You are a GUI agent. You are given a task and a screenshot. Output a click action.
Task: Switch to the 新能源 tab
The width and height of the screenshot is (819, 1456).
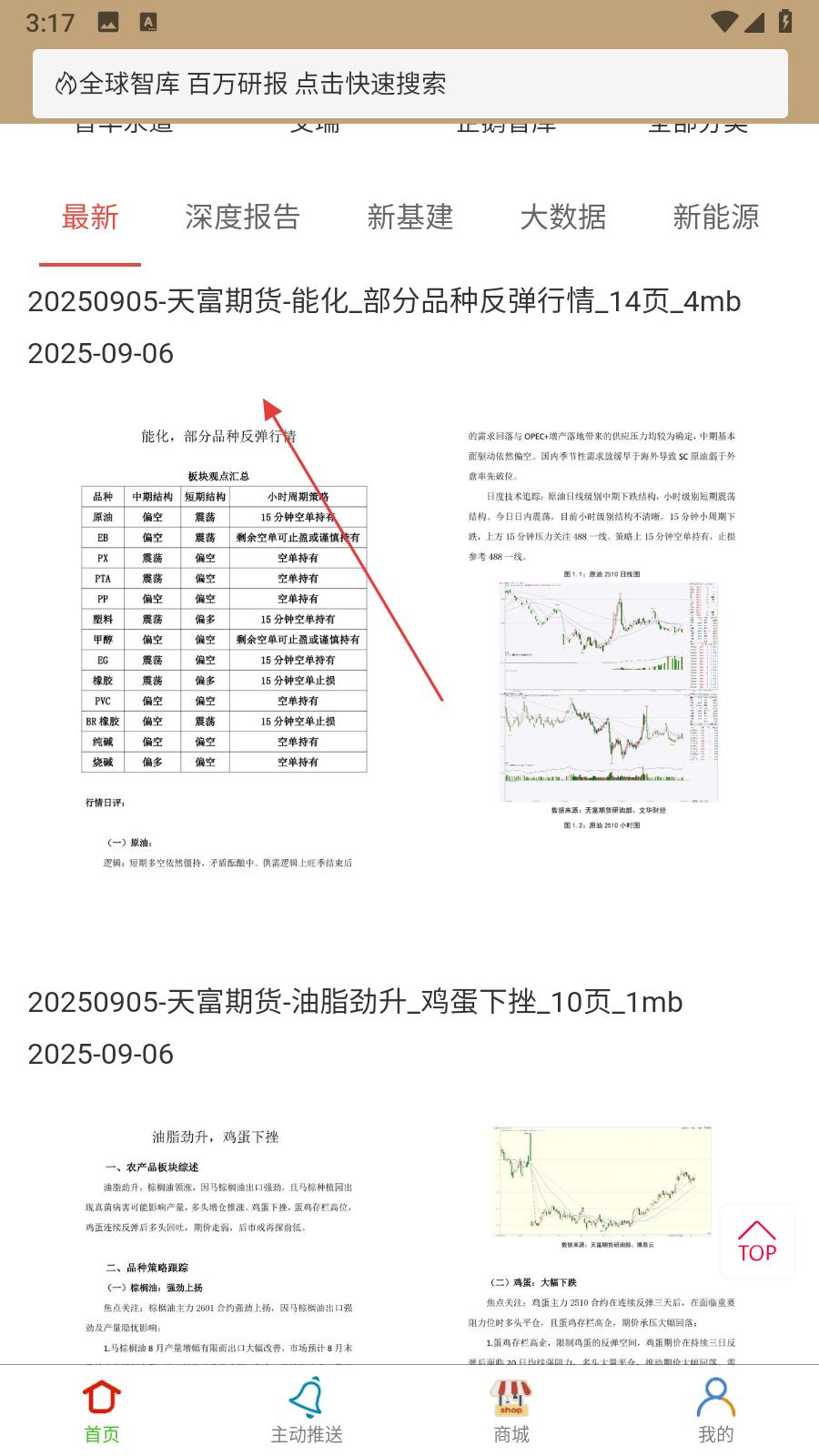(716, 217)
